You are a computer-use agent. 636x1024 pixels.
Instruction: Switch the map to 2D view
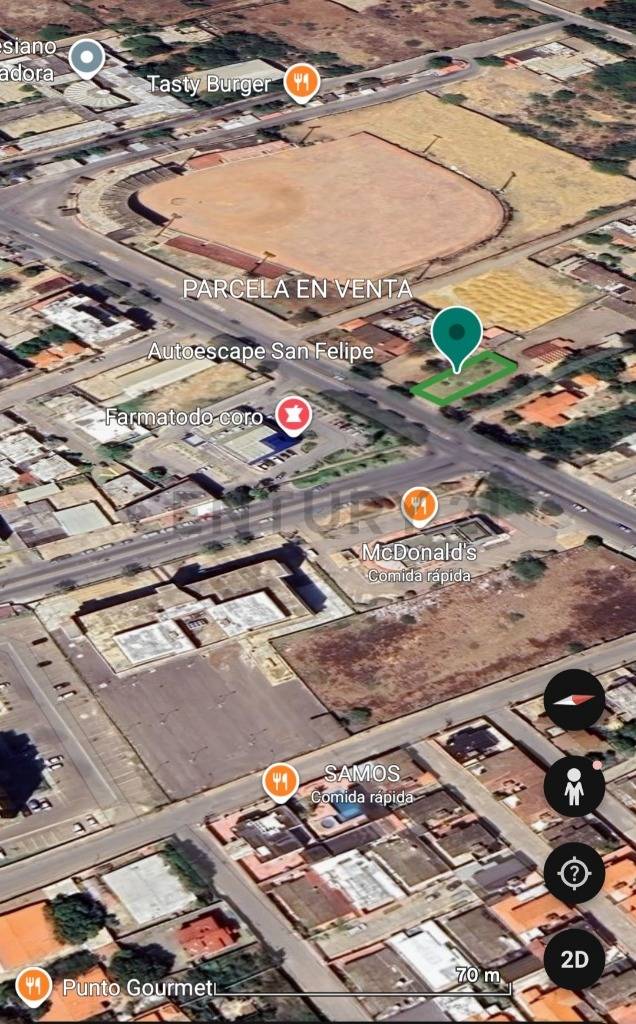[574, 959]
